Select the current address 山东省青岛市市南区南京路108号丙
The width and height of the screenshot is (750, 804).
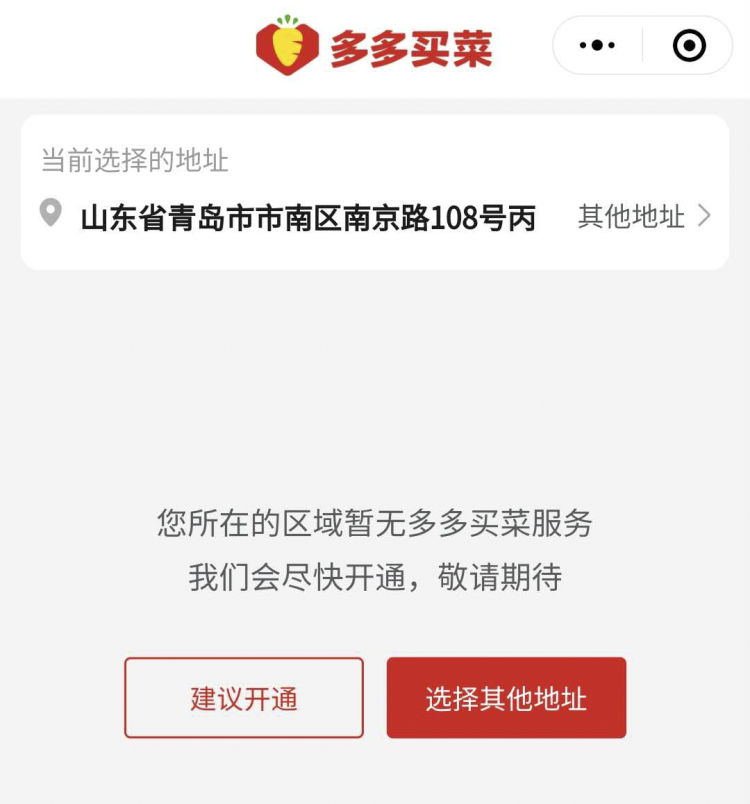305,216
